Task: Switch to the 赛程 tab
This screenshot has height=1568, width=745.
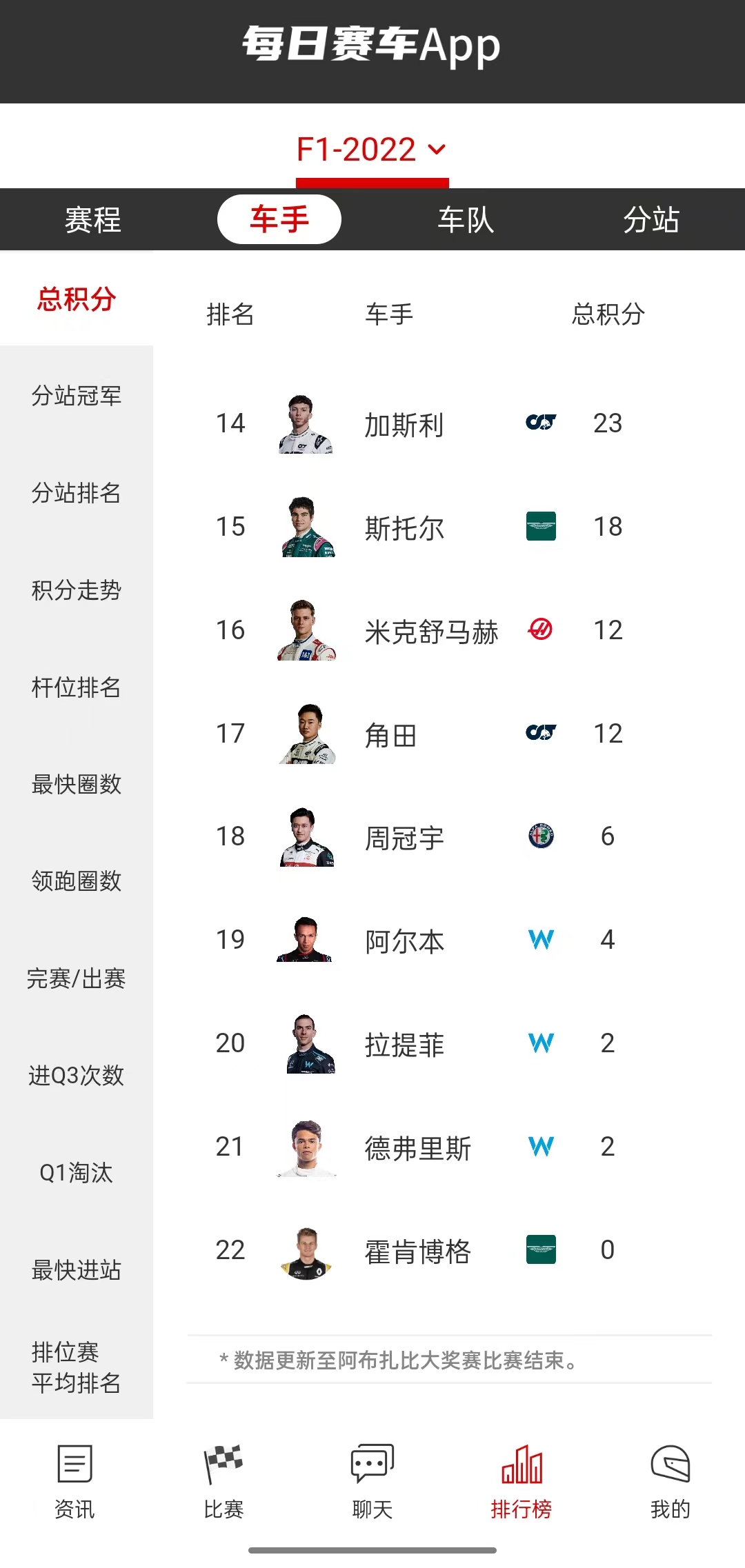Action: tap(93, 220)
